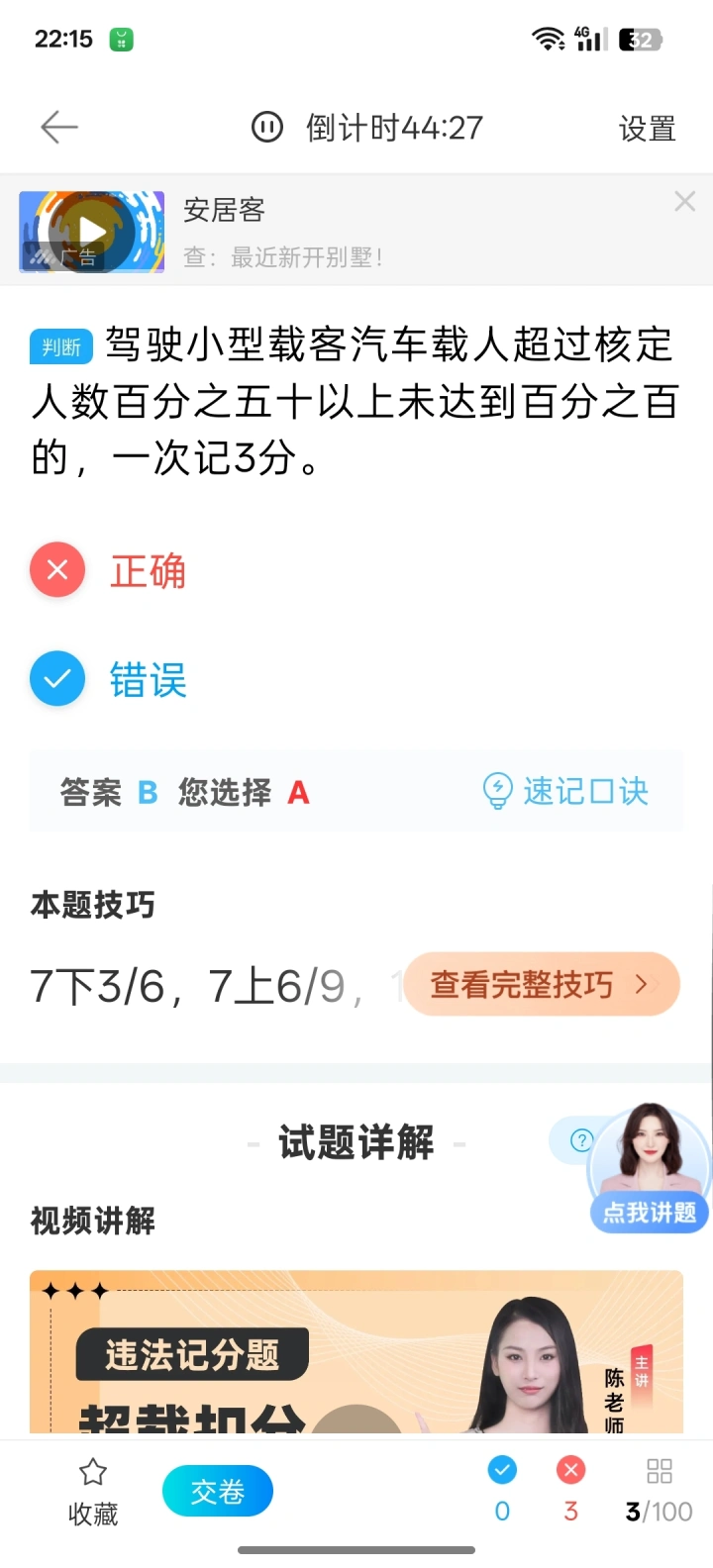713x1568 pixels.
Task: Go back using the top arrow
Action: (x=58, y=127)
